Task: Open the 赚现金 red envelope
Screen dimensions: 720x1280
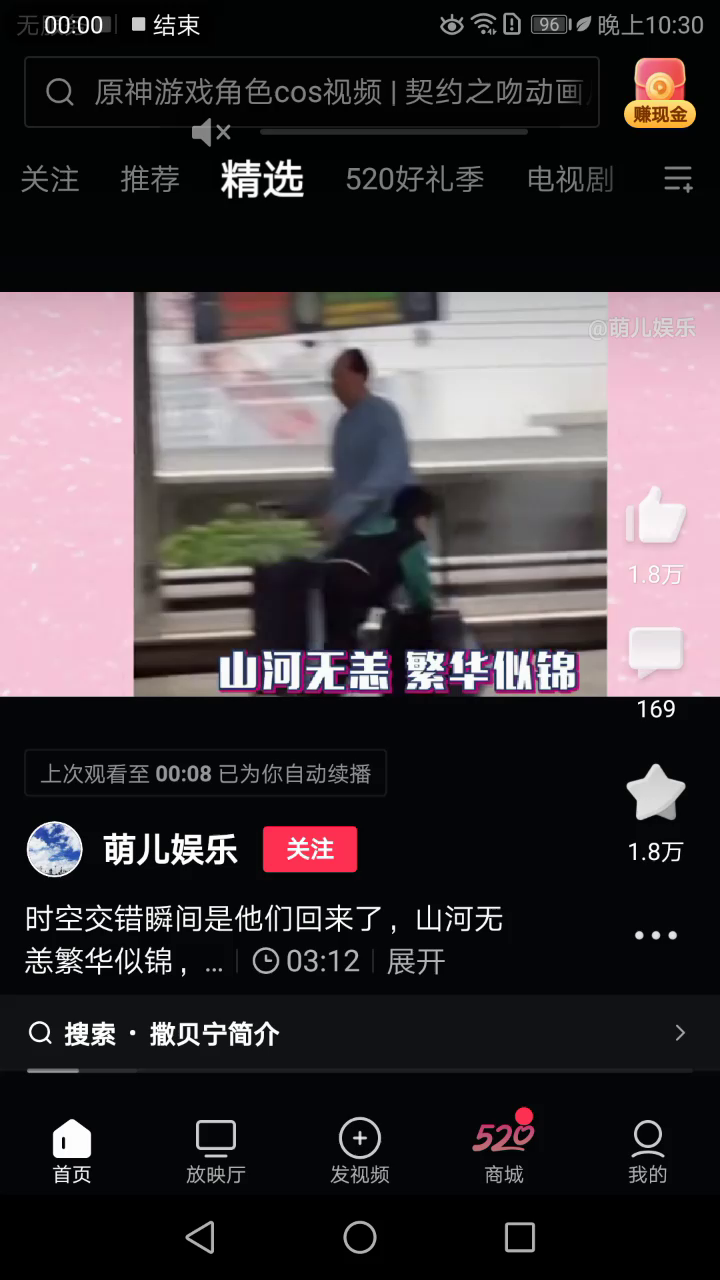Action: point(660,92)
